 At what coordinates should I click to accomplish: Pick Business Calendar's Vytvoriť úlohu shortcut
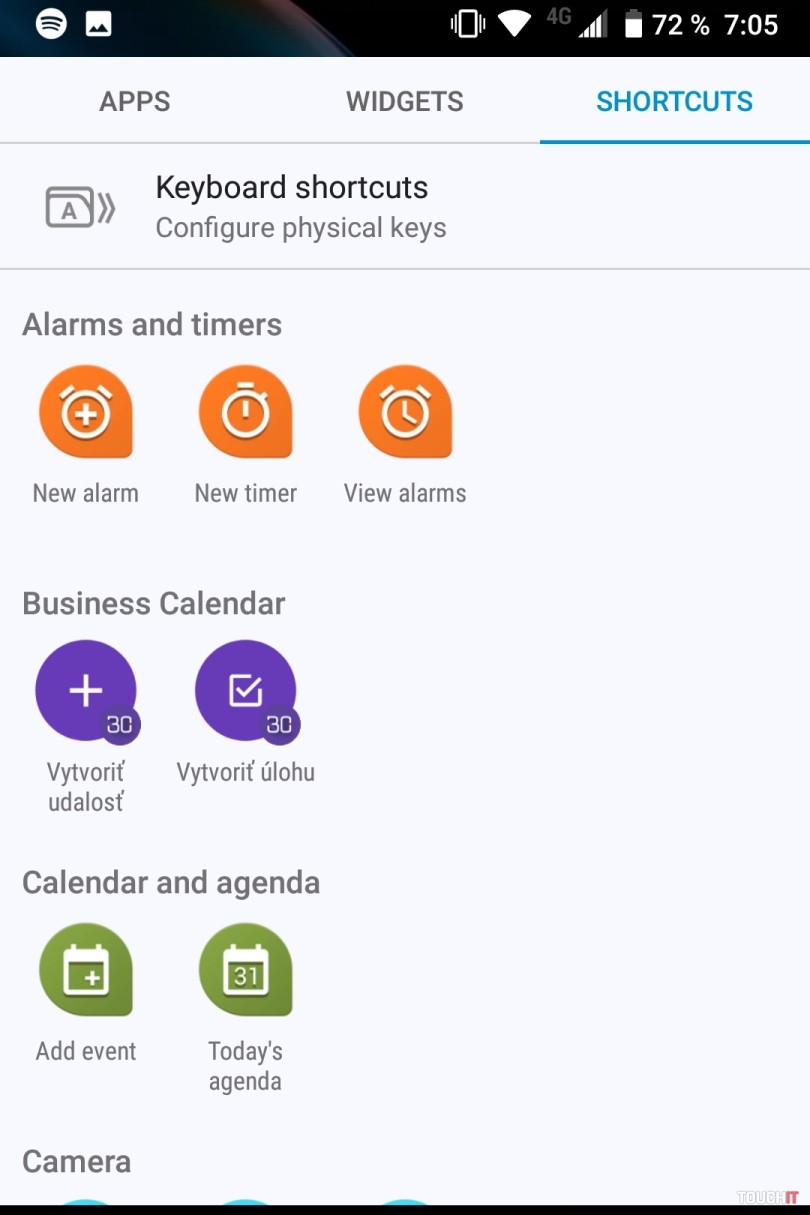(245, 691)
